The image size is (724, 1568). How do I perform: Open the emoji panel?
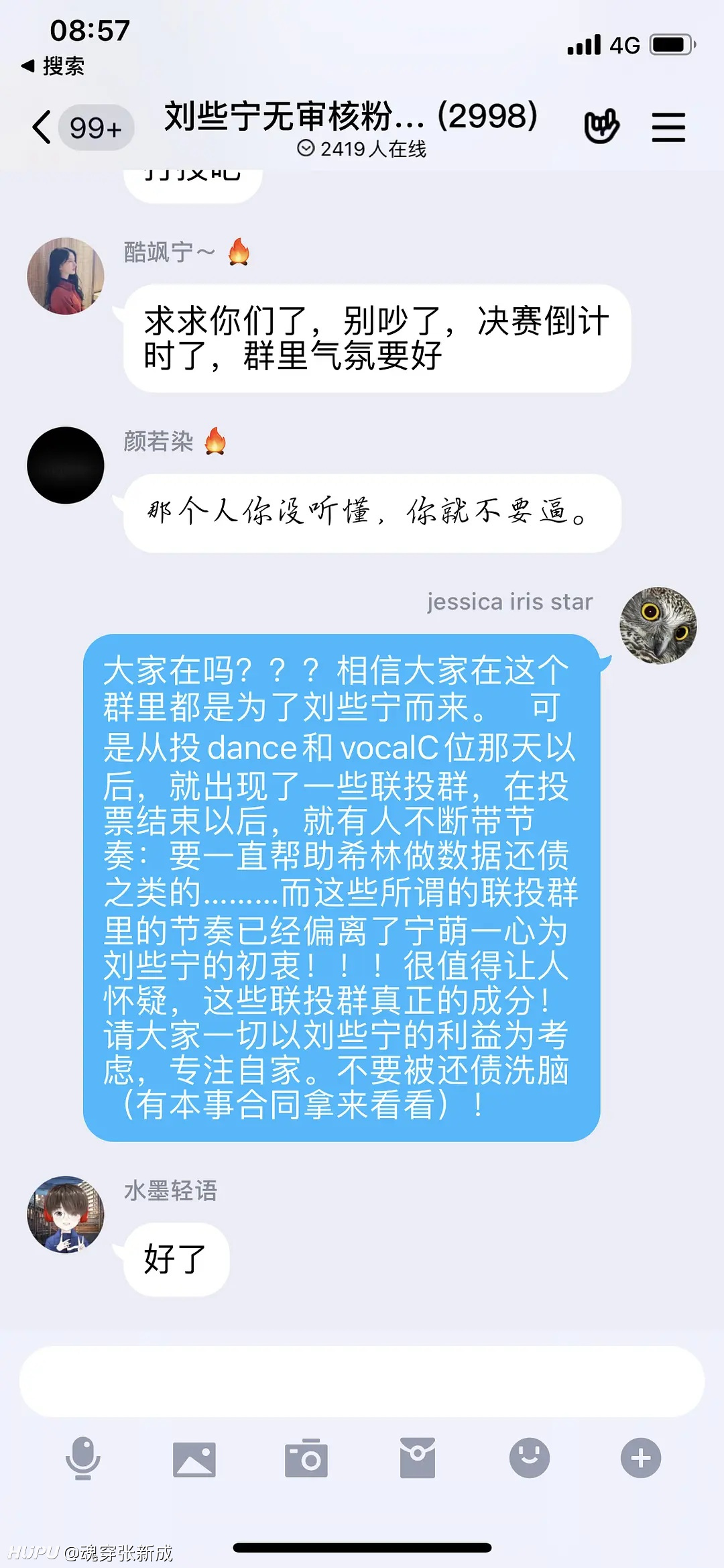point(530,1458)
